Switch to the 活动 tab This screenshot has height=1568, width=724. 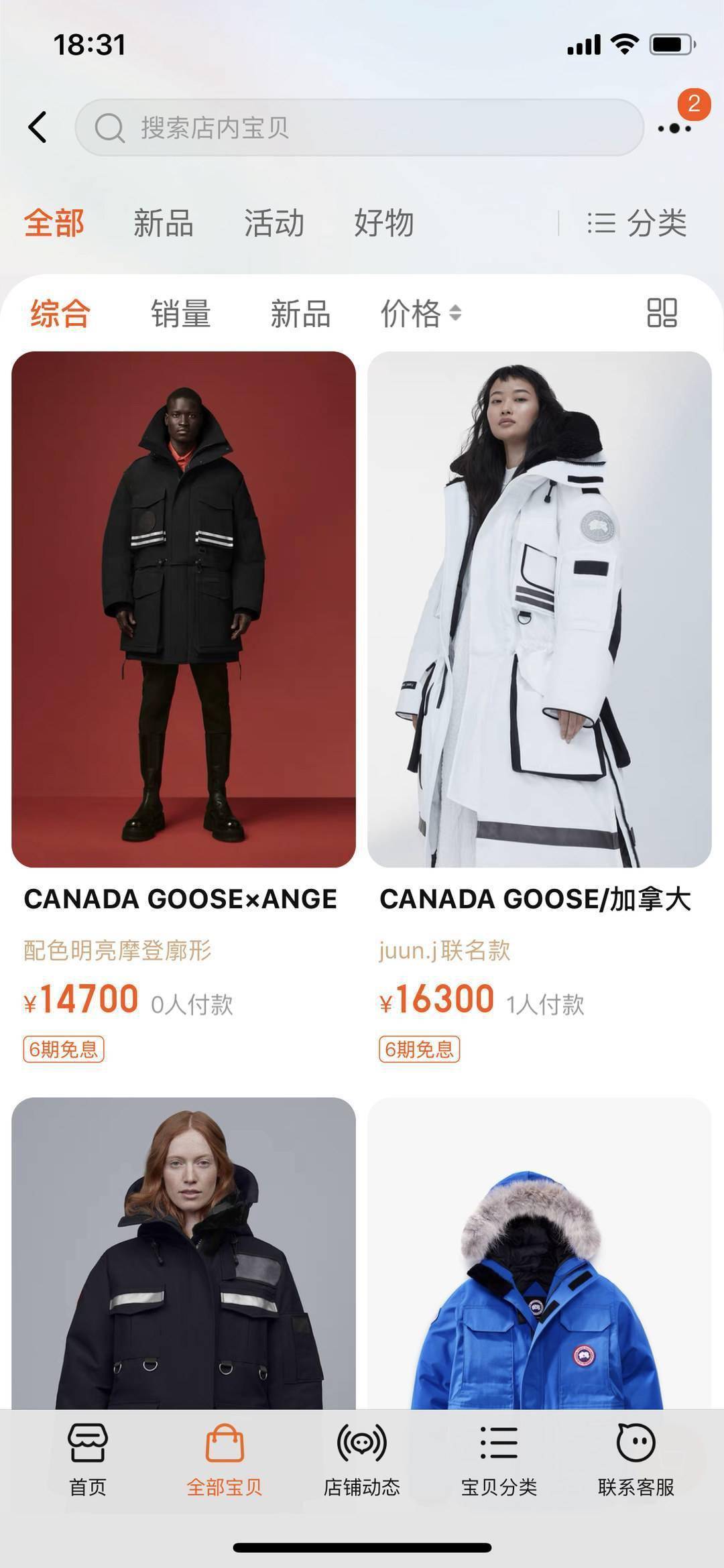pos(274,223)
